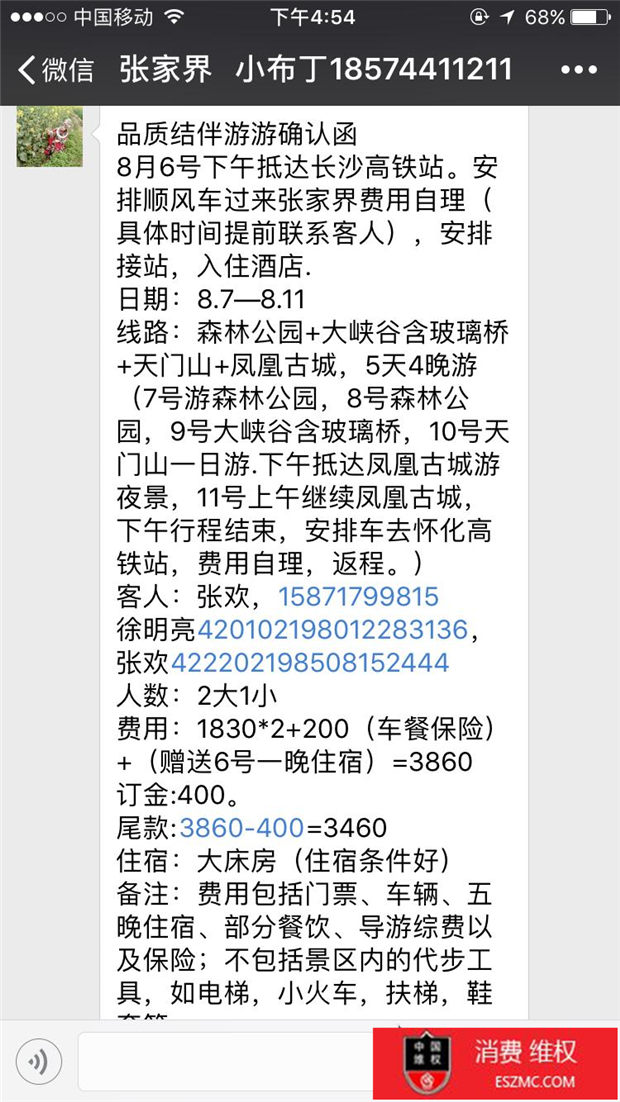The image size is (620, 1102).
Task: Open the three-dot chat options menu
Action: [579, 70]
